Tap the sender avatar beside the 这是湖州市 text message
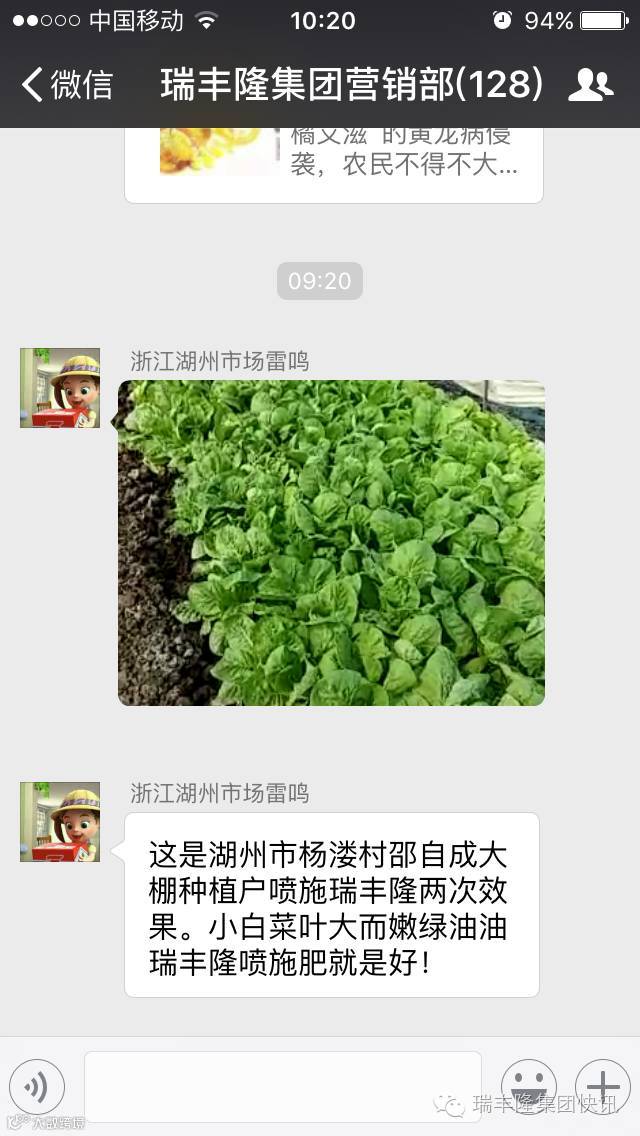The height and width of the screenshot is (1136, 640). click(x=60, y=822)
